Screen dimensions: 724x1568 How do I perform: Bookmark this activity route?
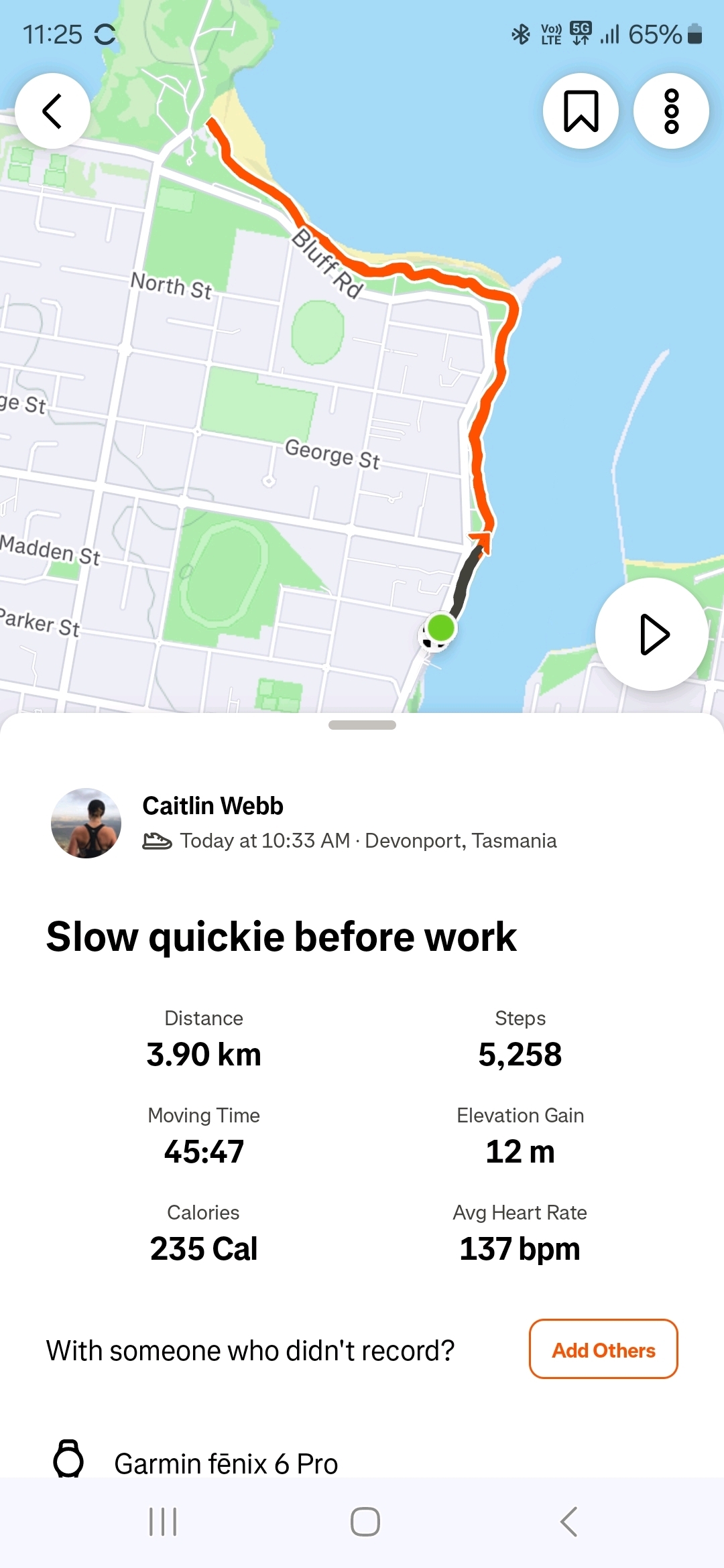click(581, 111)
